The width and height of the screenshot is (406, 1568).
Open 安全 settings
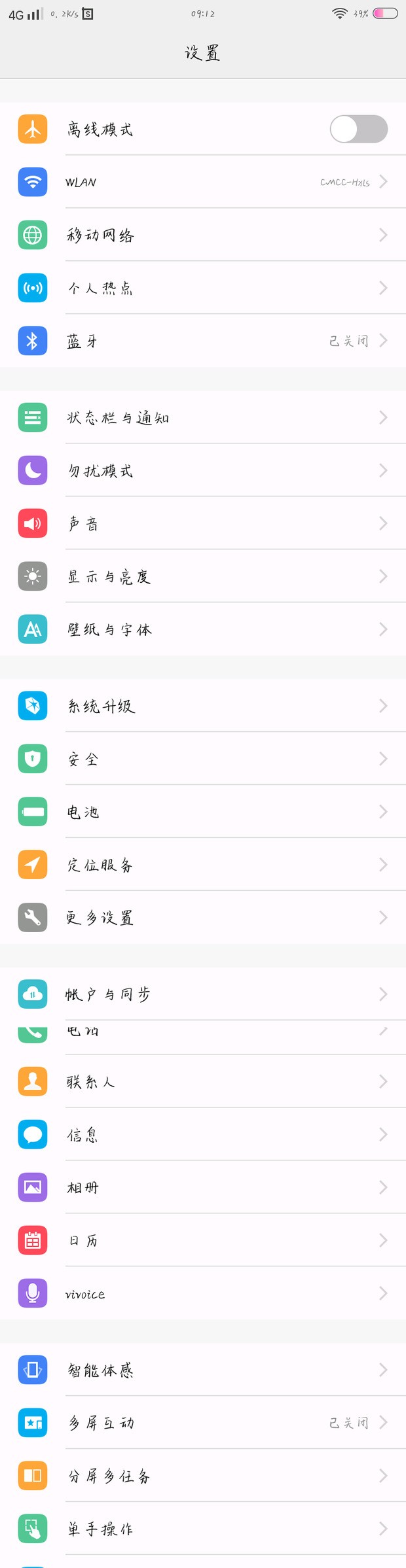(x=203, y=759)
